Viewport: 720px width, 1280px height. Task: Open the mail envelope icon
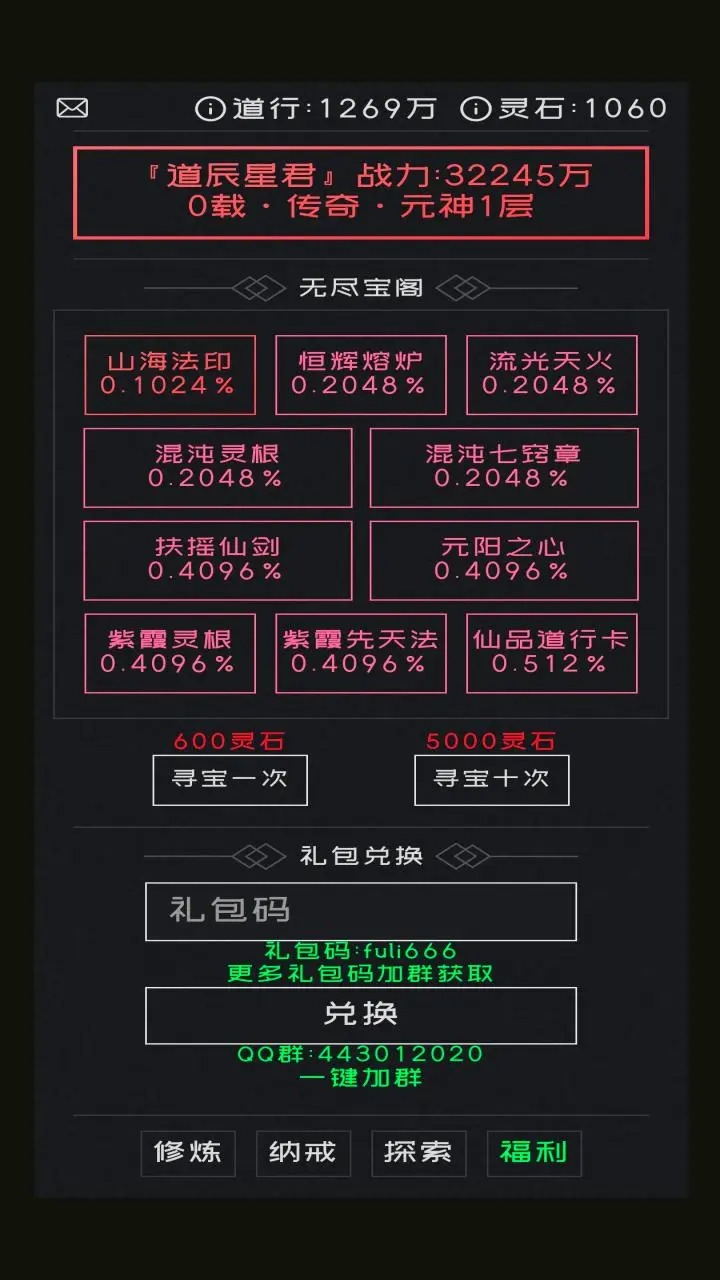pos(72,108)
